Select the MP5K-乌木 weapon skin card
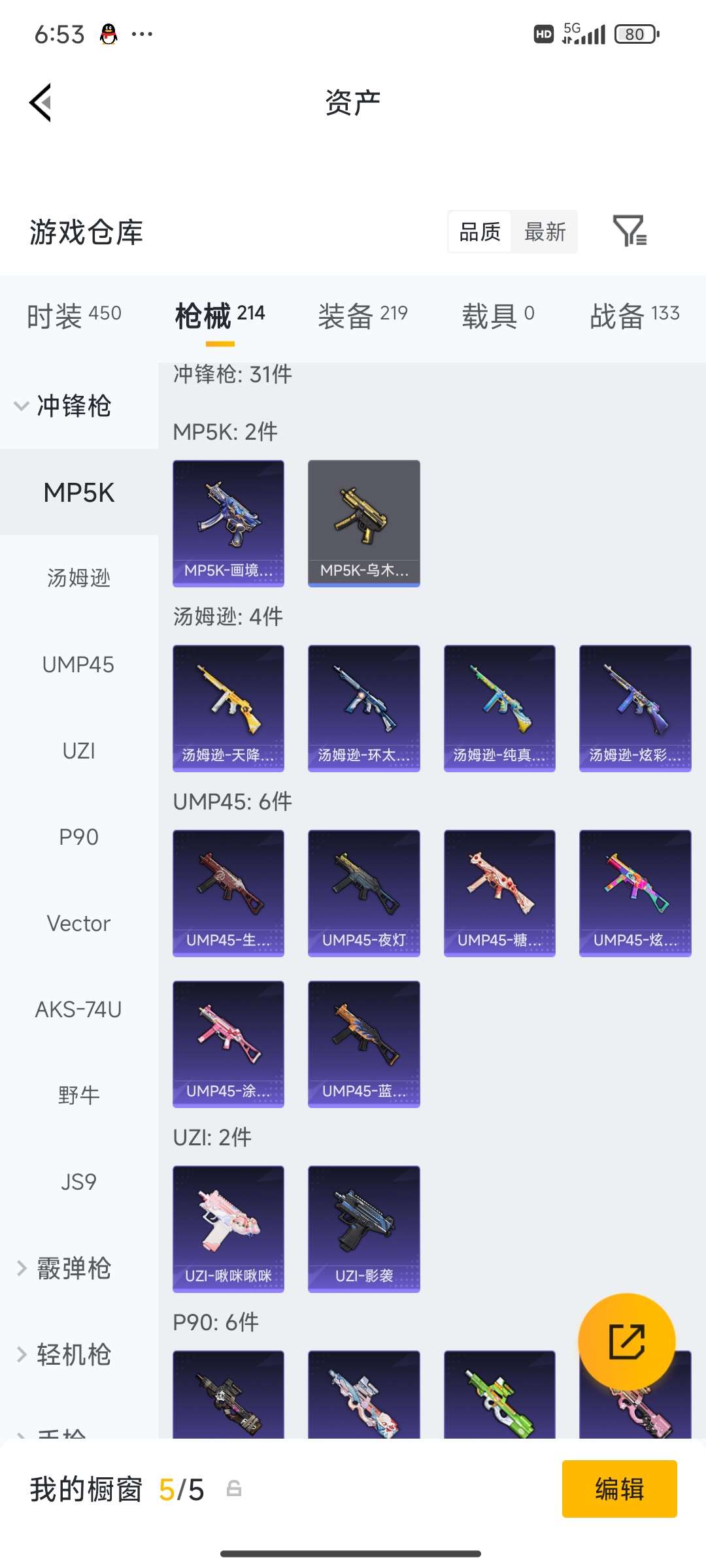Viewport: 706px width, 1568px height. pyautogui.click(x=363, y=523)
